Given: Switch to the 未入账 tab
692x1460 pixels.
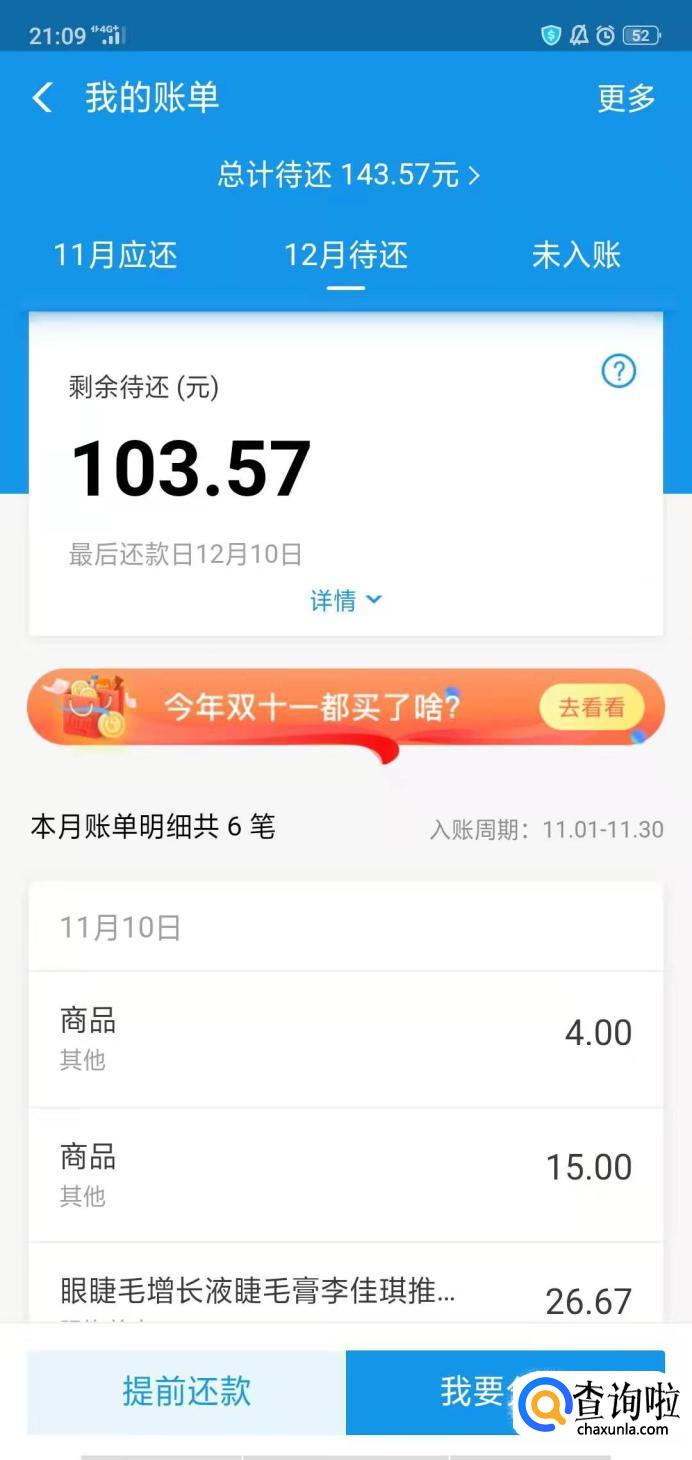Looking at the screenshot, I should (x=576, y=255).
